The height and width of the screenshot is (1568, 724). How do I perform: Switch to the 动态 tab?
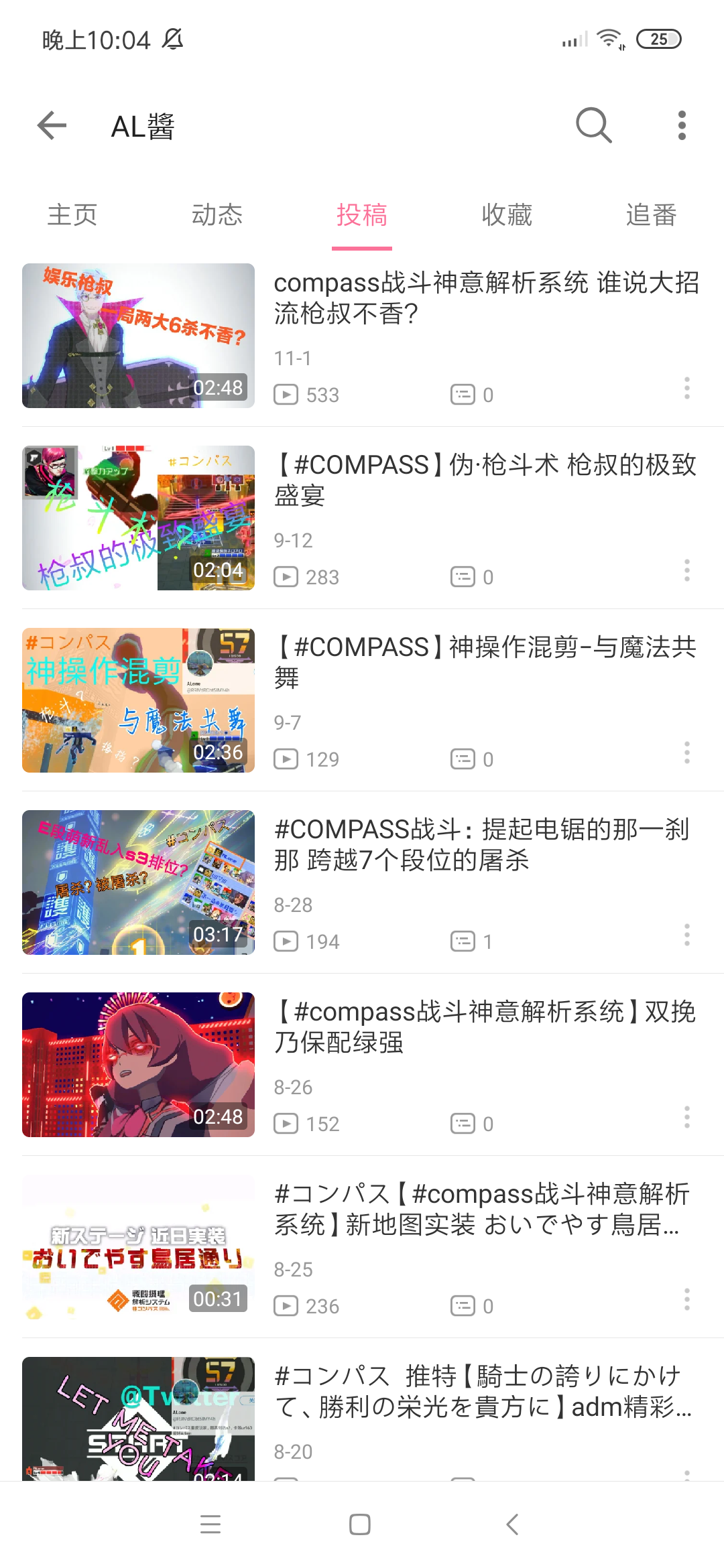[x=217, y=215]
